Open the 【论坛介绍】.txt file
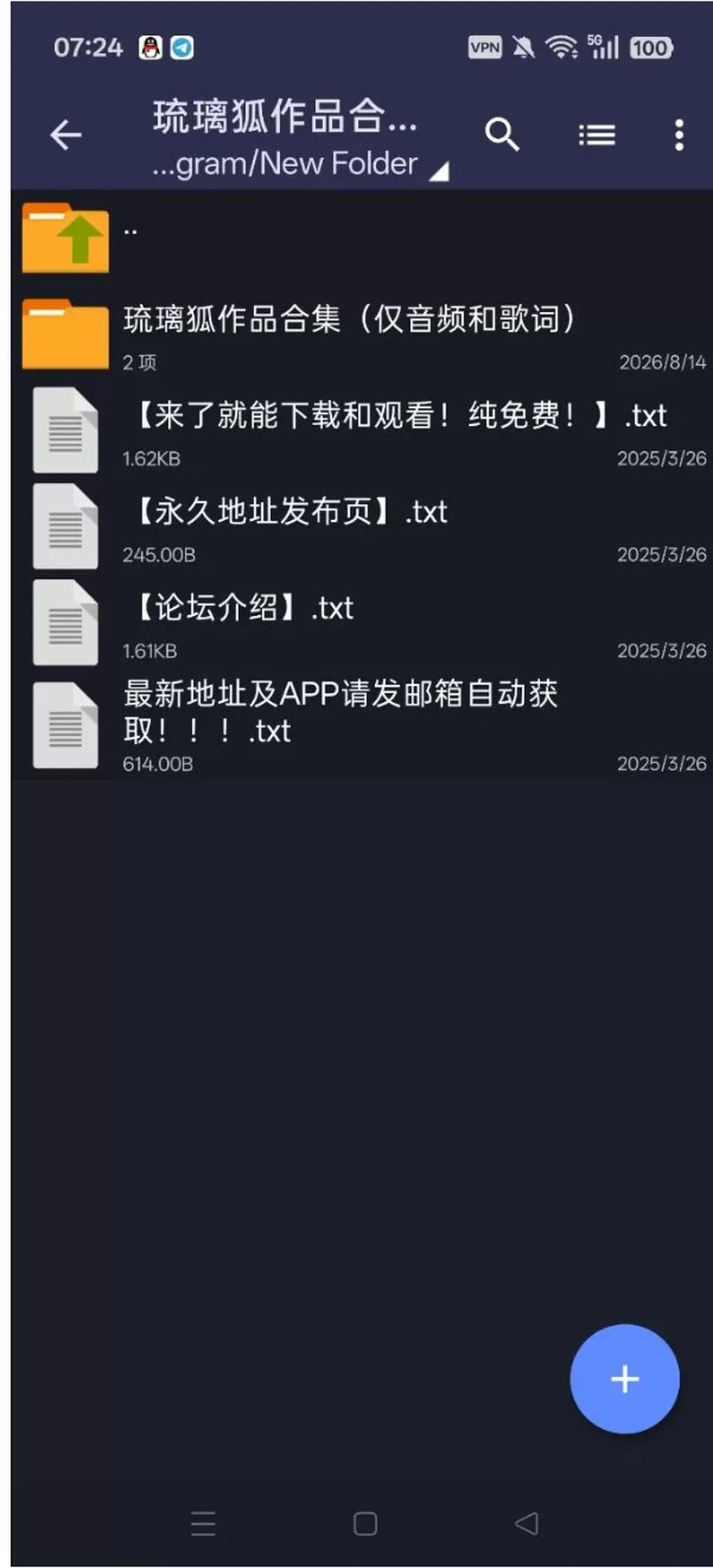 [x=362, y=623]
